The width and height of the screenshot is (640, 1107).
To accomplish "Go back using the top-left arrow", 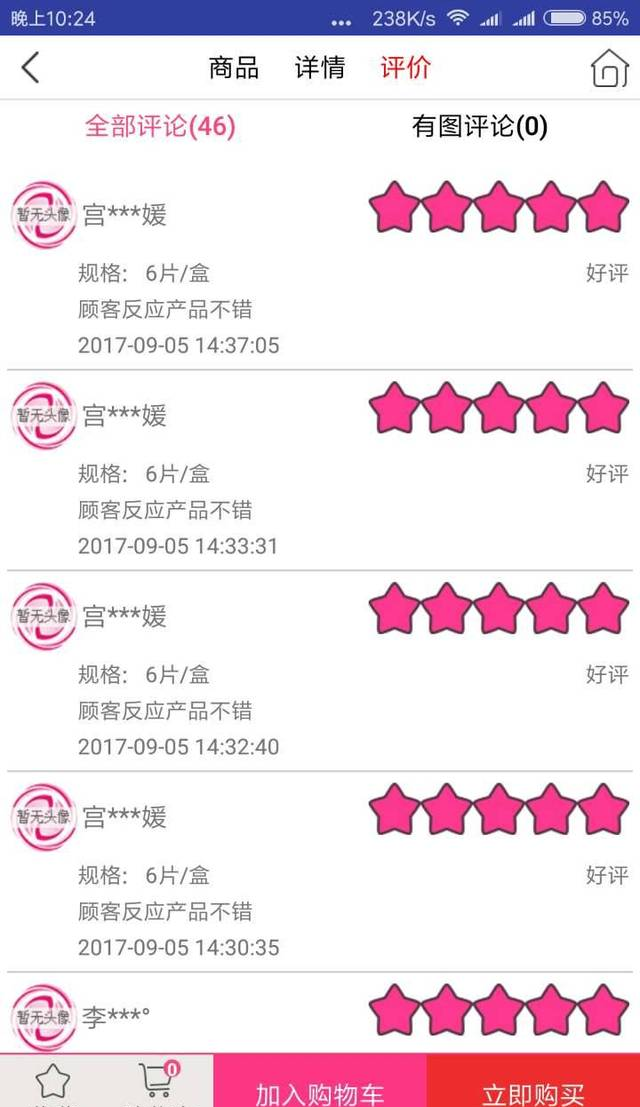I will pos(31,68).
